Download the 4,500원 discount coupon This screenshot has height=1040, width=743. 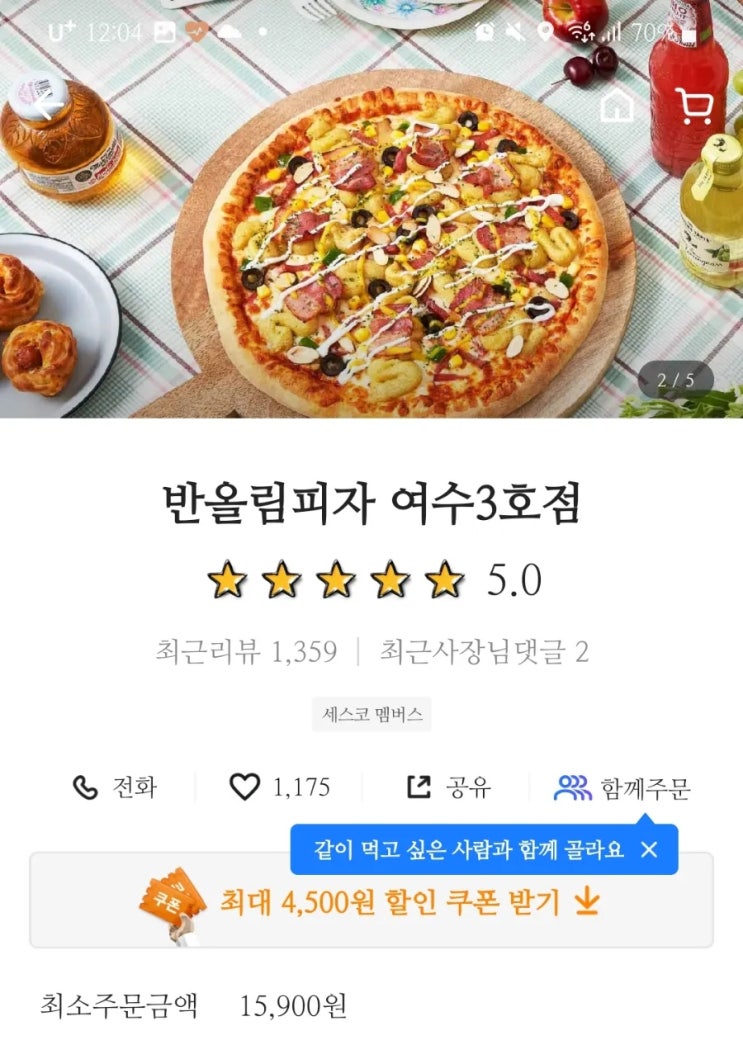pyautogui.click(x=371, y=901)
